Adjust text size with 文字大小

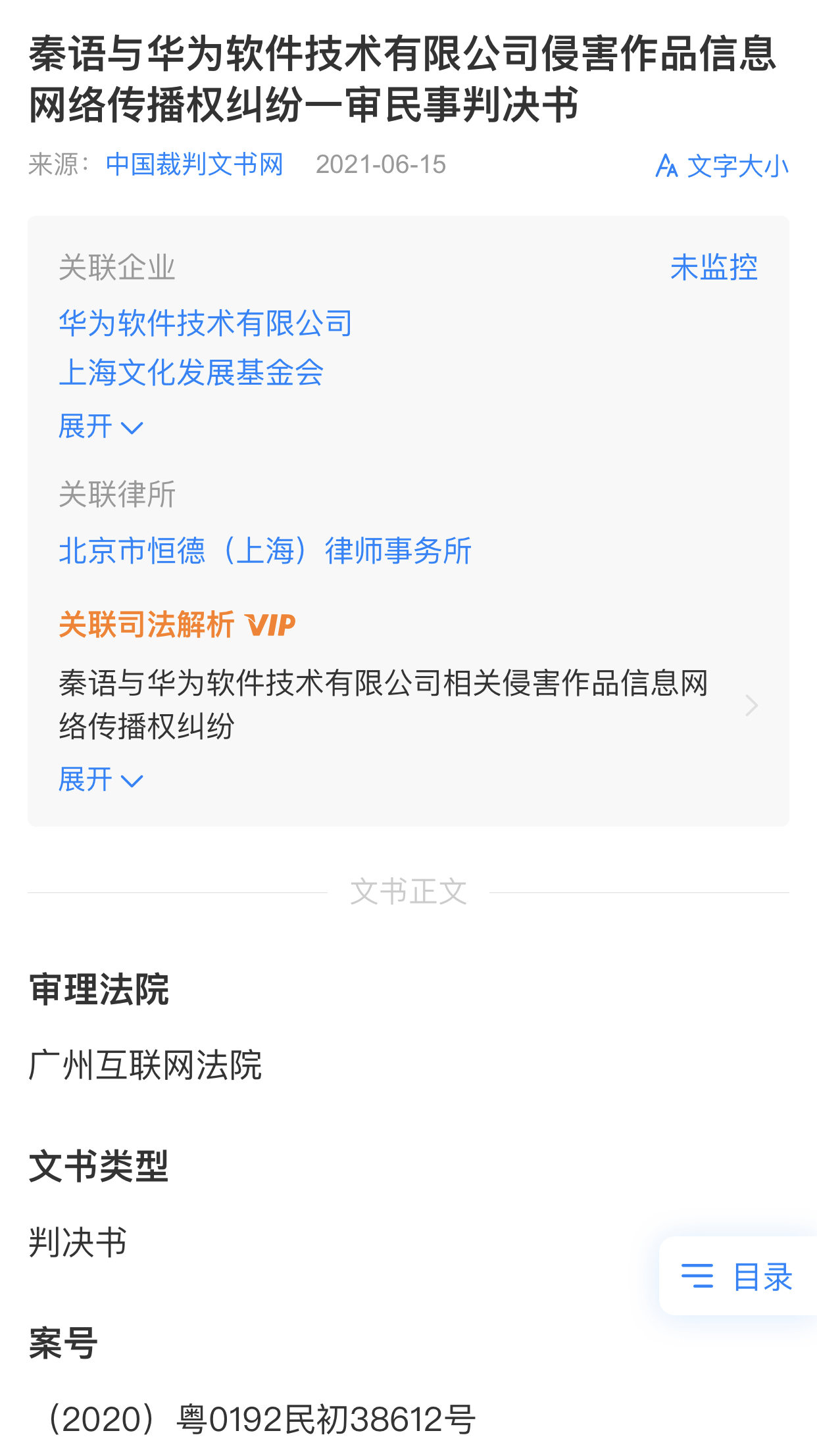pyautogui.click(x=722, y=166)
